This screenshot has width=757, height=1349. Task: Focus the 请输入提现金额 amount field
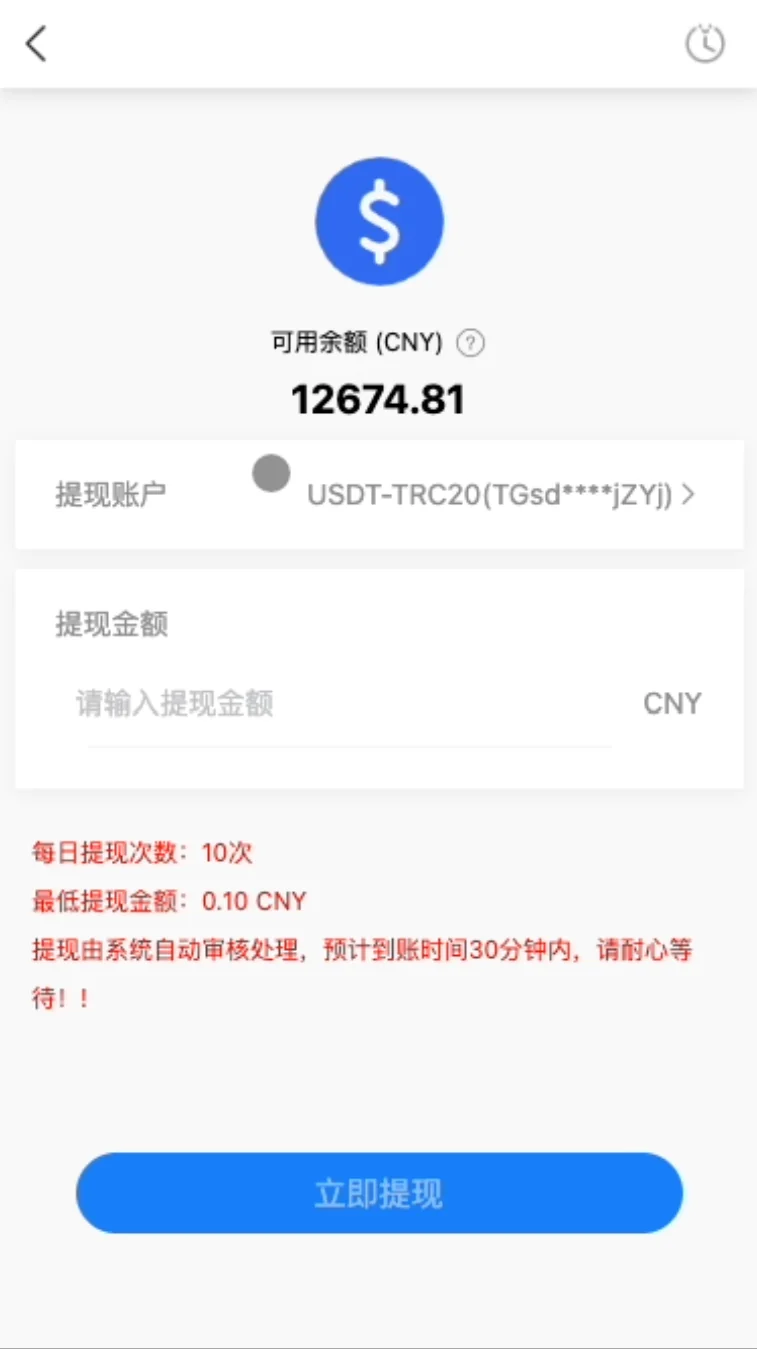pyautogui.click(x=348, y=704)
